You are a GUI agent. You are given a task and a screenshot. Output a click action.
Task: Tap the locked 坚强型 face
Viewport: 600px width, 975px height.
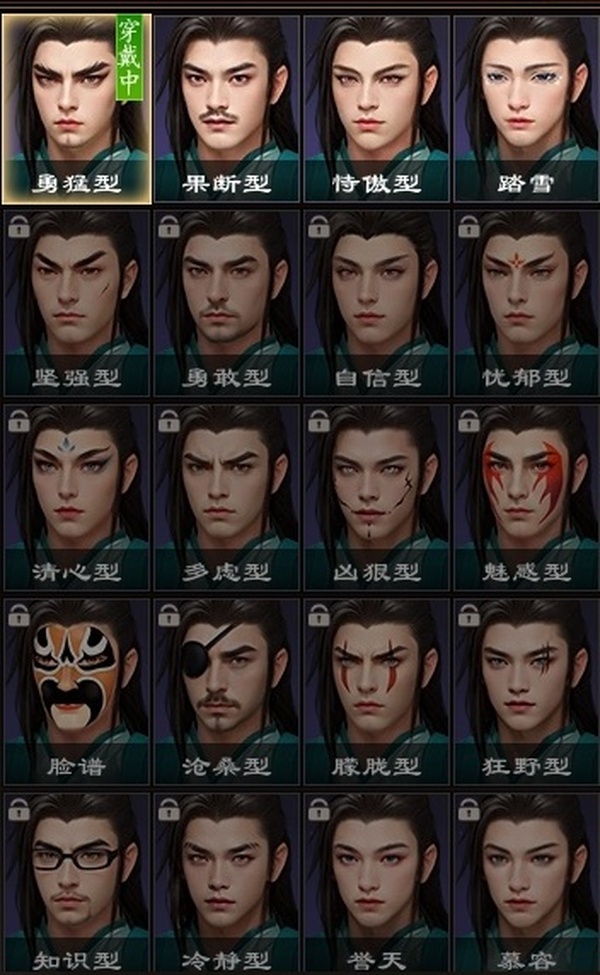coord(77,302)
